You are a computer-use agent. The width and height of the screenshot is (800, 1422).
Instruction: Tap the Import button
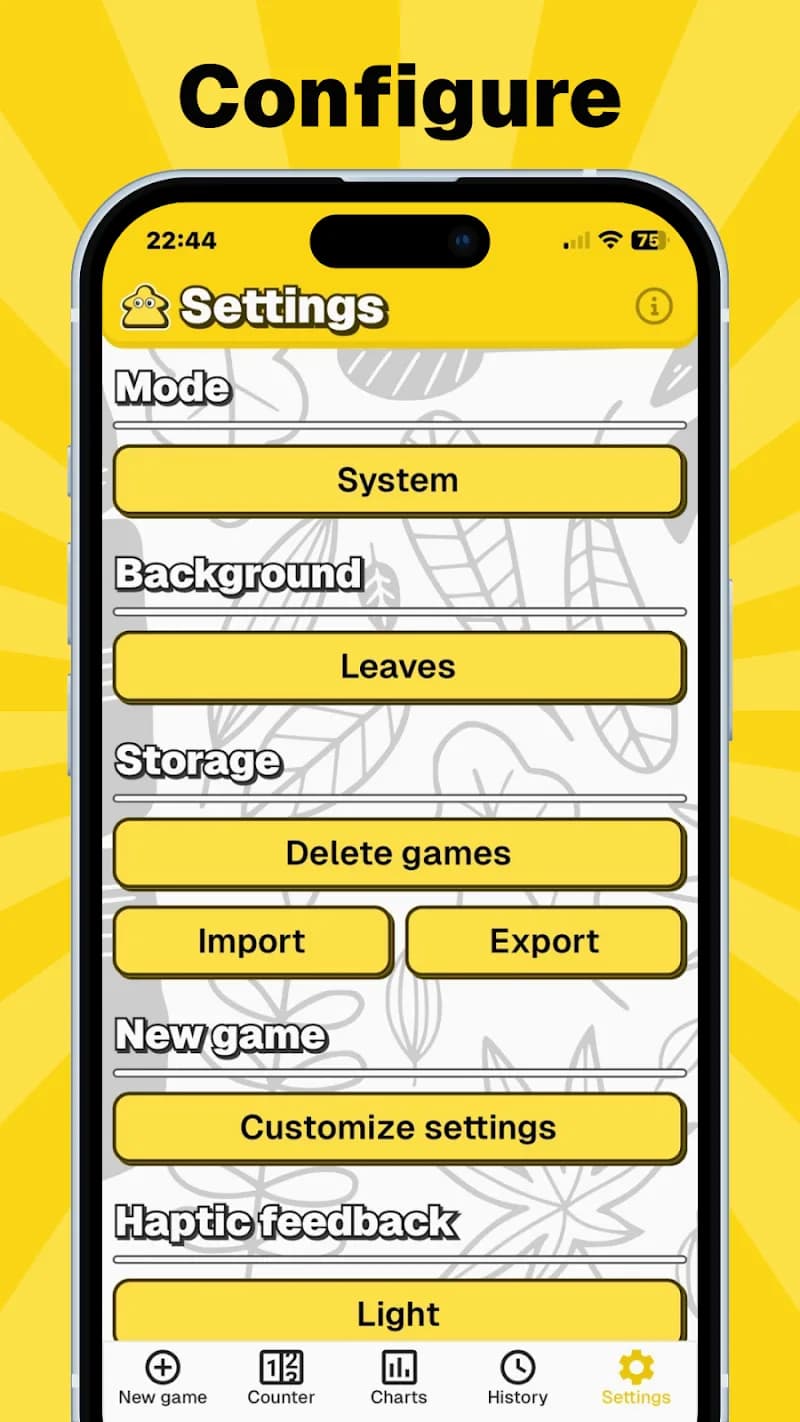[x=251, y=941]
